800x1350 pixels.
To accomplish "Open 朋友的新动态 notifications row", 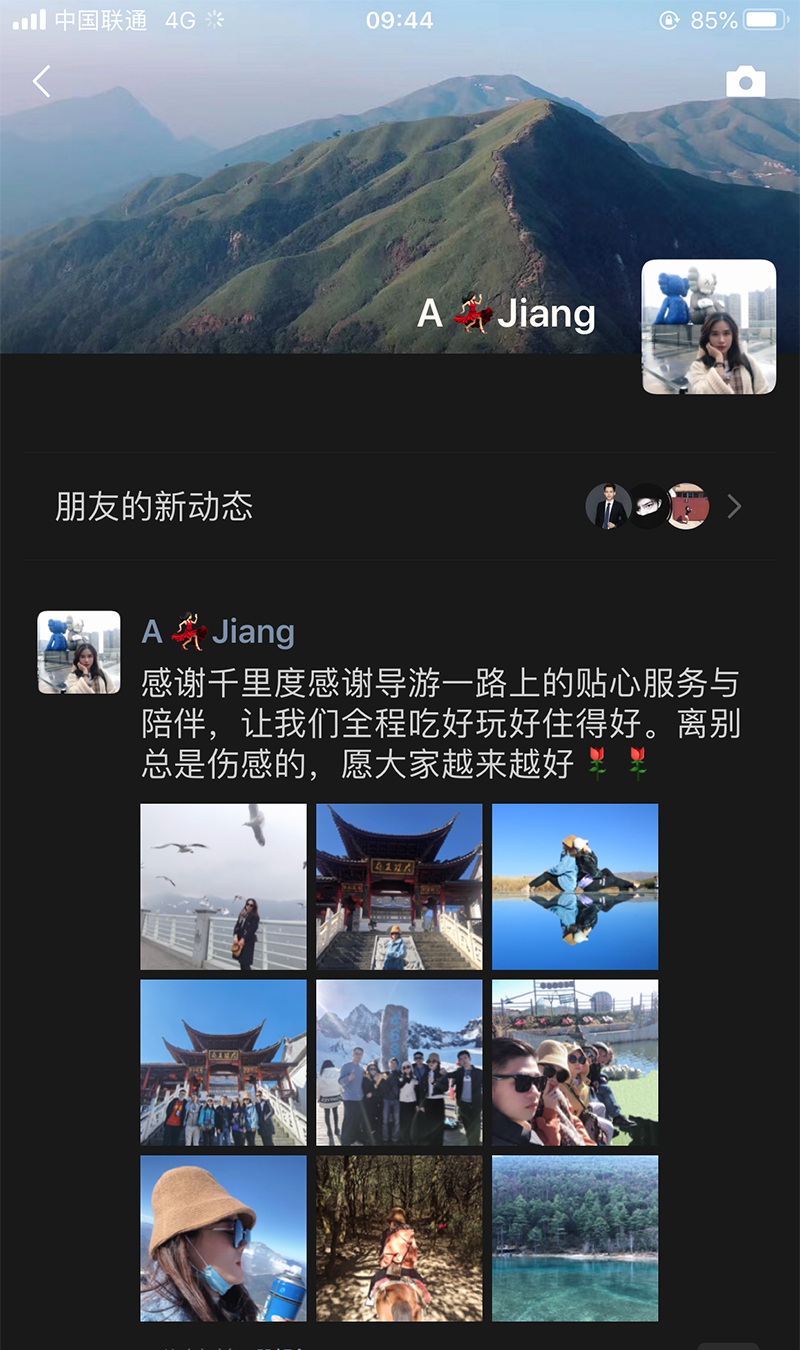I will point(400,507).
